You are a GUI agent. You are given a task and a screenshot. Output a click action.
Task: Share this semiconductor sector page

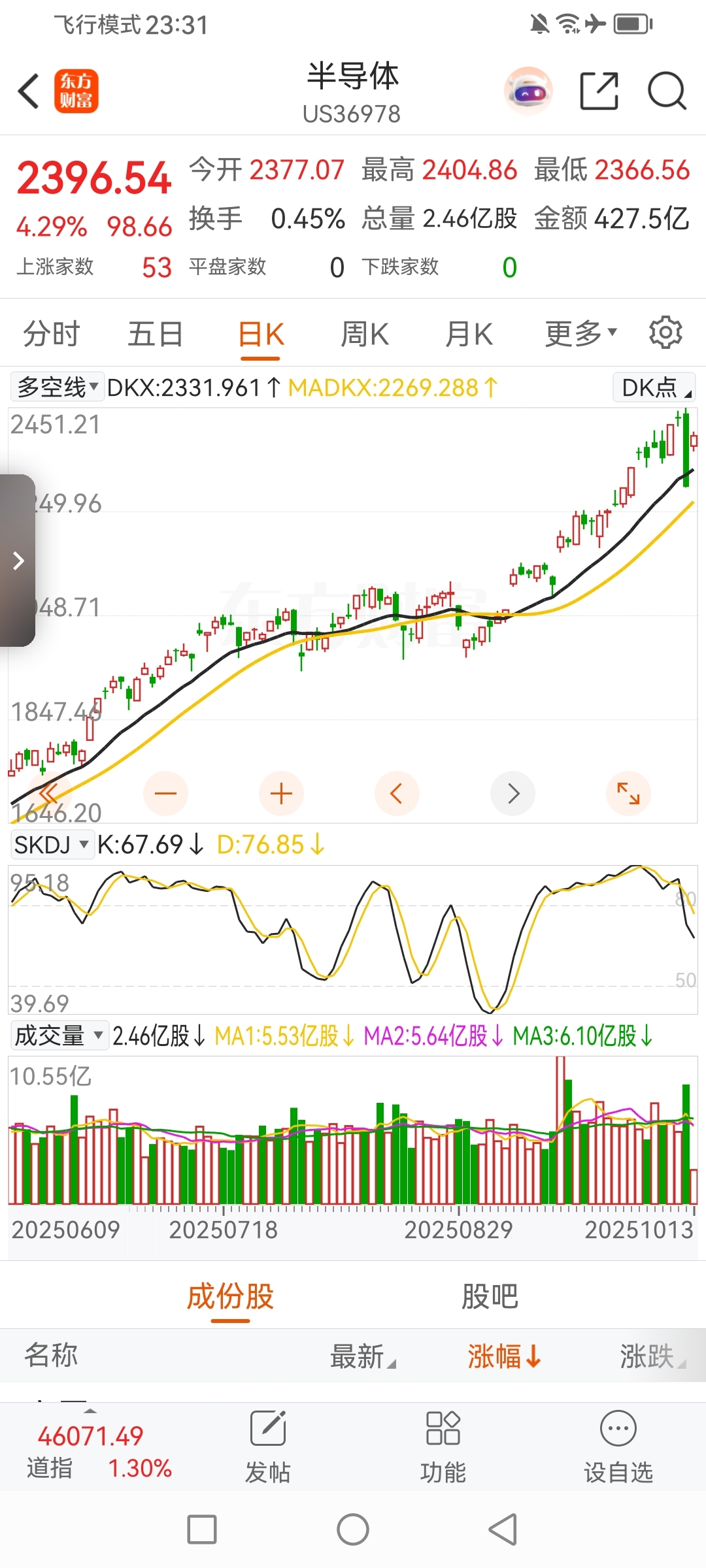(599, 91)
